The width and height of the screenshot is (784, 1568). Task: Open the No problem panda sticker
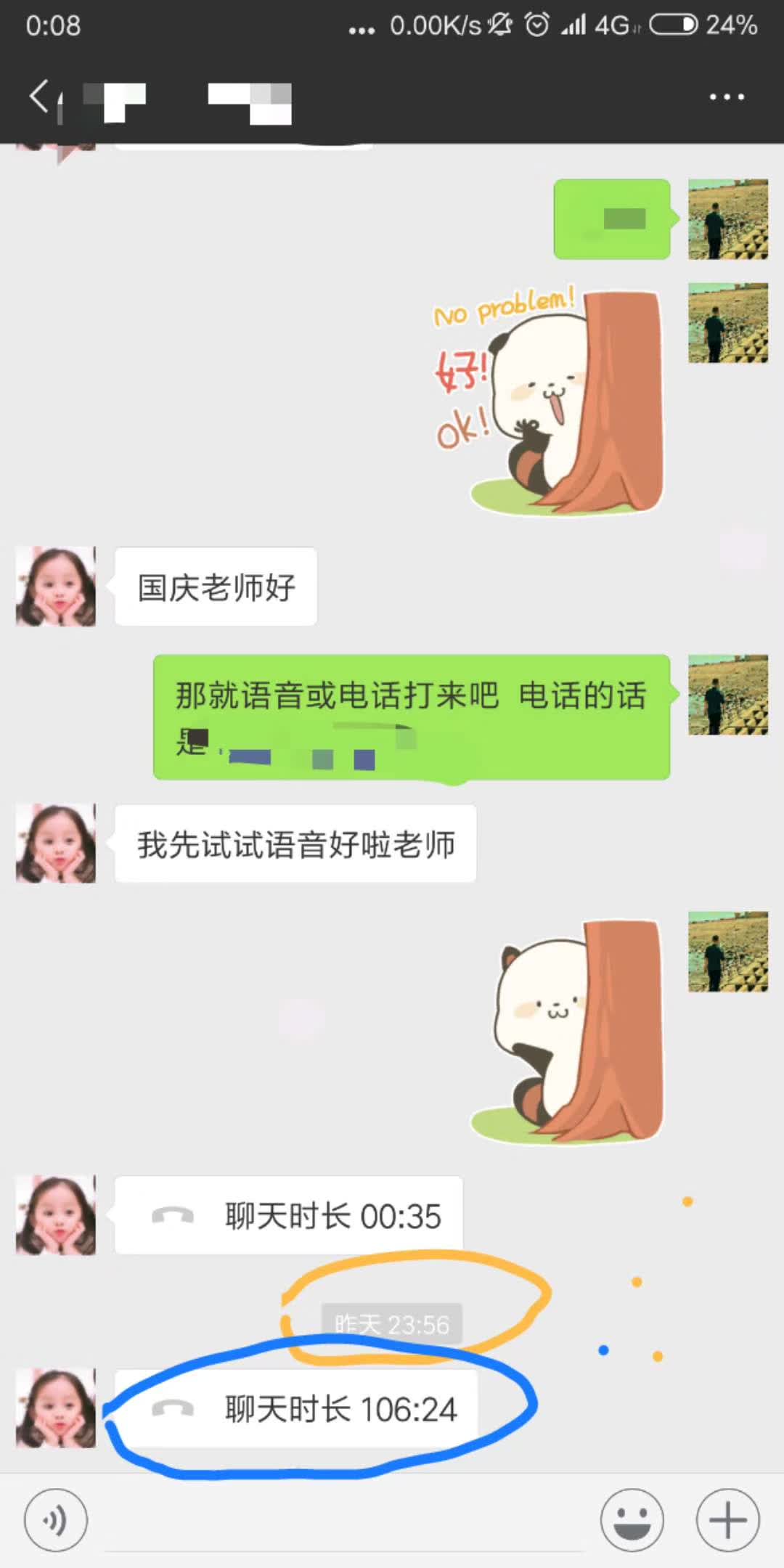pos(549,401)
